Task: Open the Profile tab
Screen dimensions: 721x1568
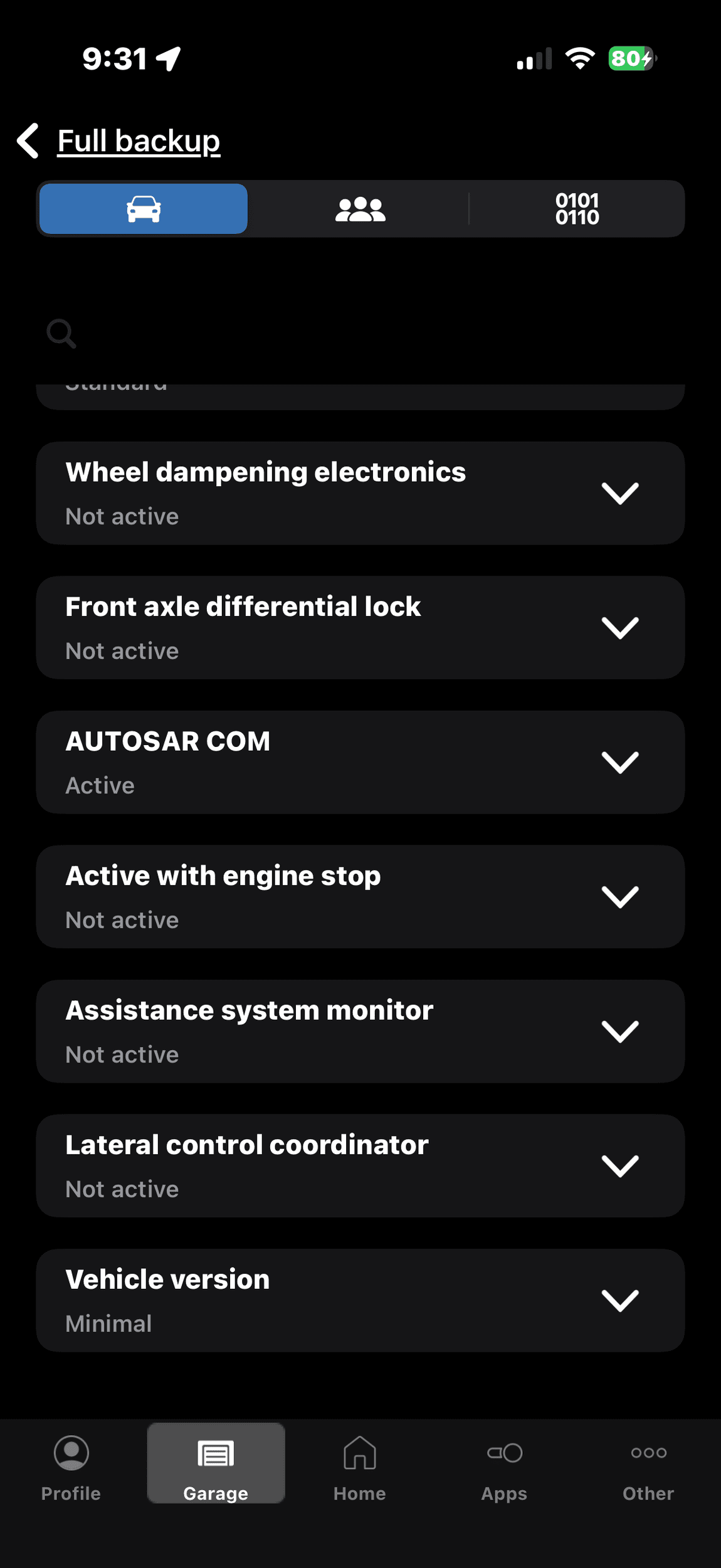Action: tap(71, 1468)
